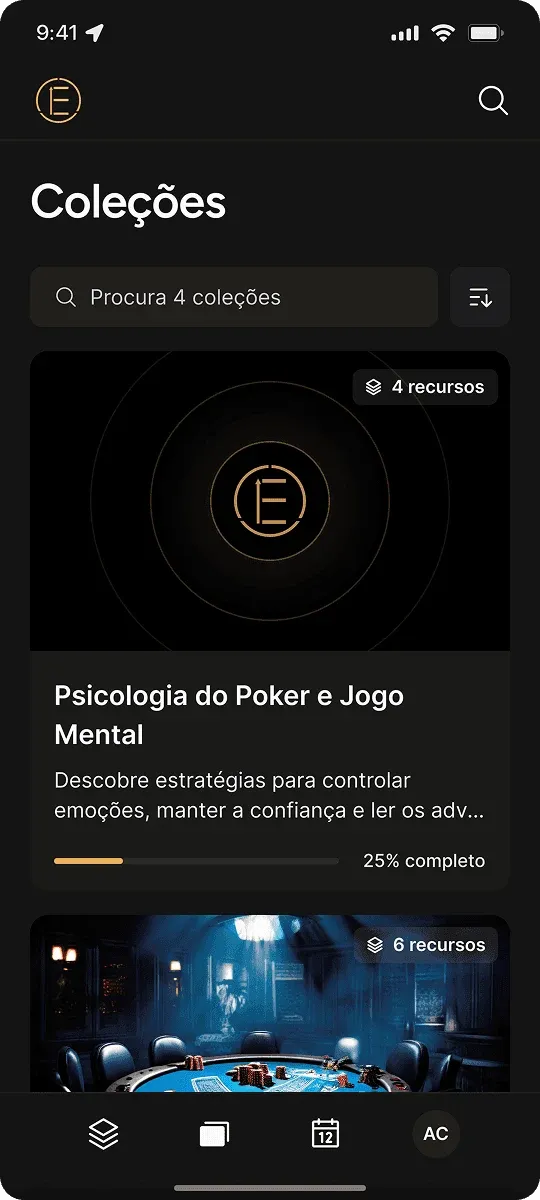Tap the E logo in the header
Image resolution: width=540 pixels, height=1200 pixels.
pos(58,101)
